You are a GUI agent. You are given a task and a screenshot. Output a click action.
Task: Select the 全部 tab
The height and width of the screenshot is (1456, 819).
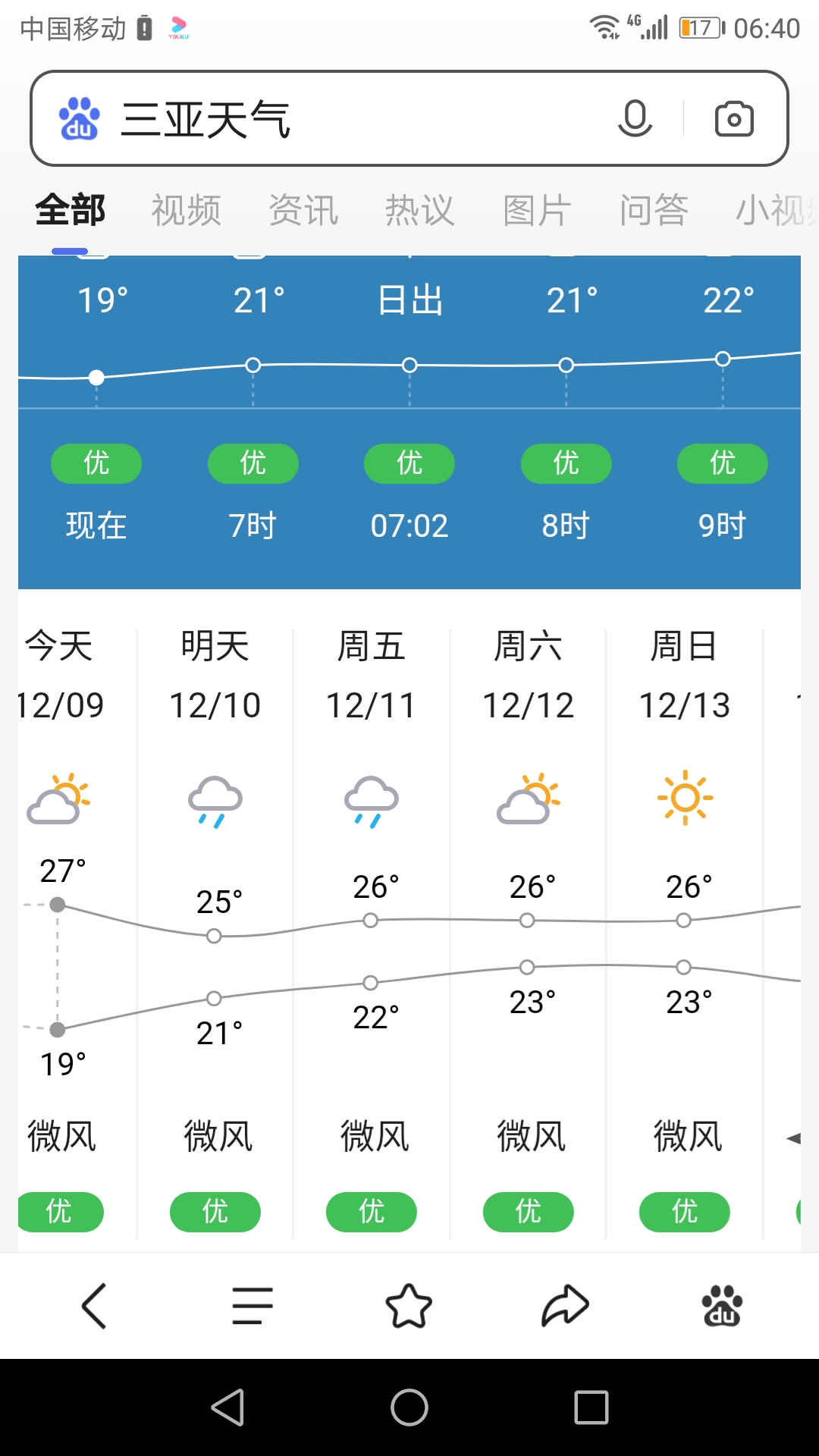coord(70,210)
